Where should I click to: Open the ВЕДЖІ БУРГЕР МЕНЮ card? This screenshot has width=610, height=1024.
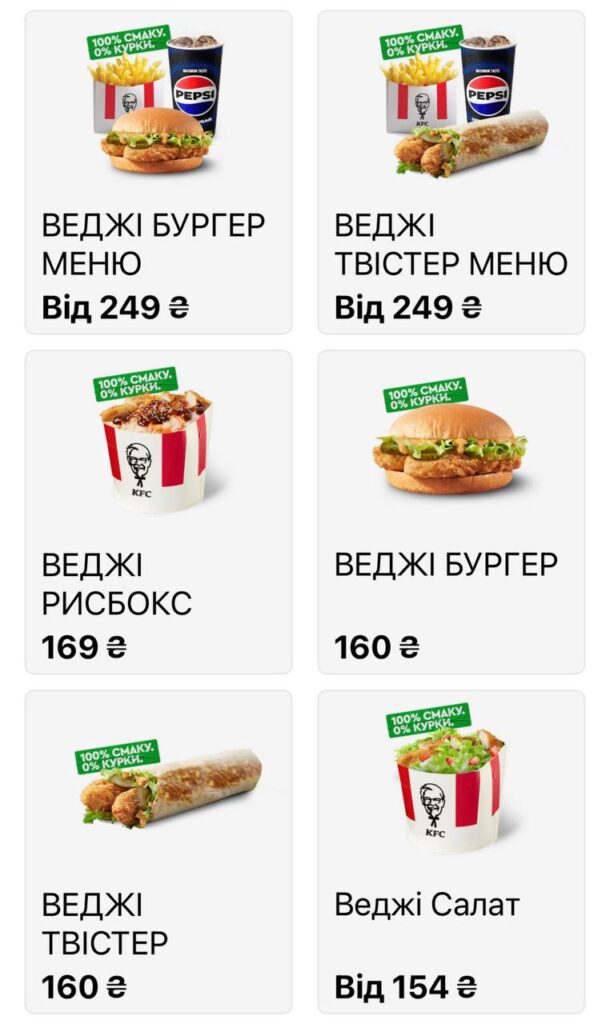158,173
